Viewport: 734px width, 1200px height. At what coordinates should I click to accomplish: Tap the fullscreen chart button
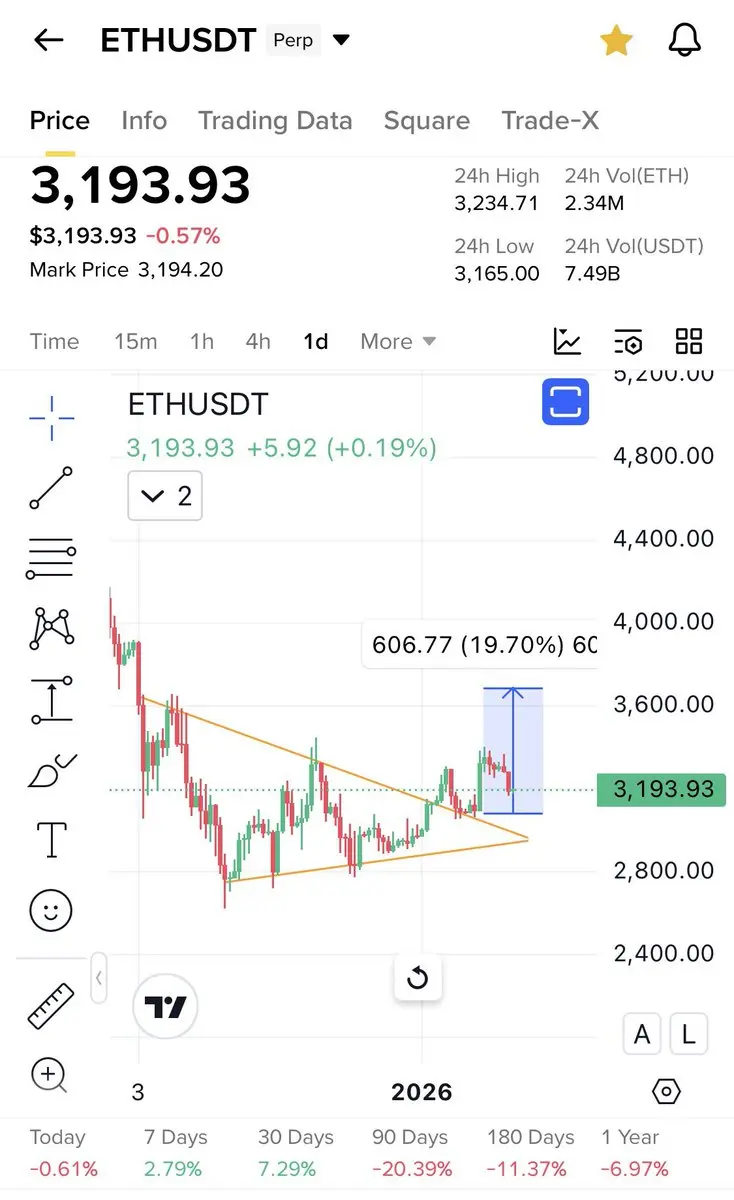(565, 403)
